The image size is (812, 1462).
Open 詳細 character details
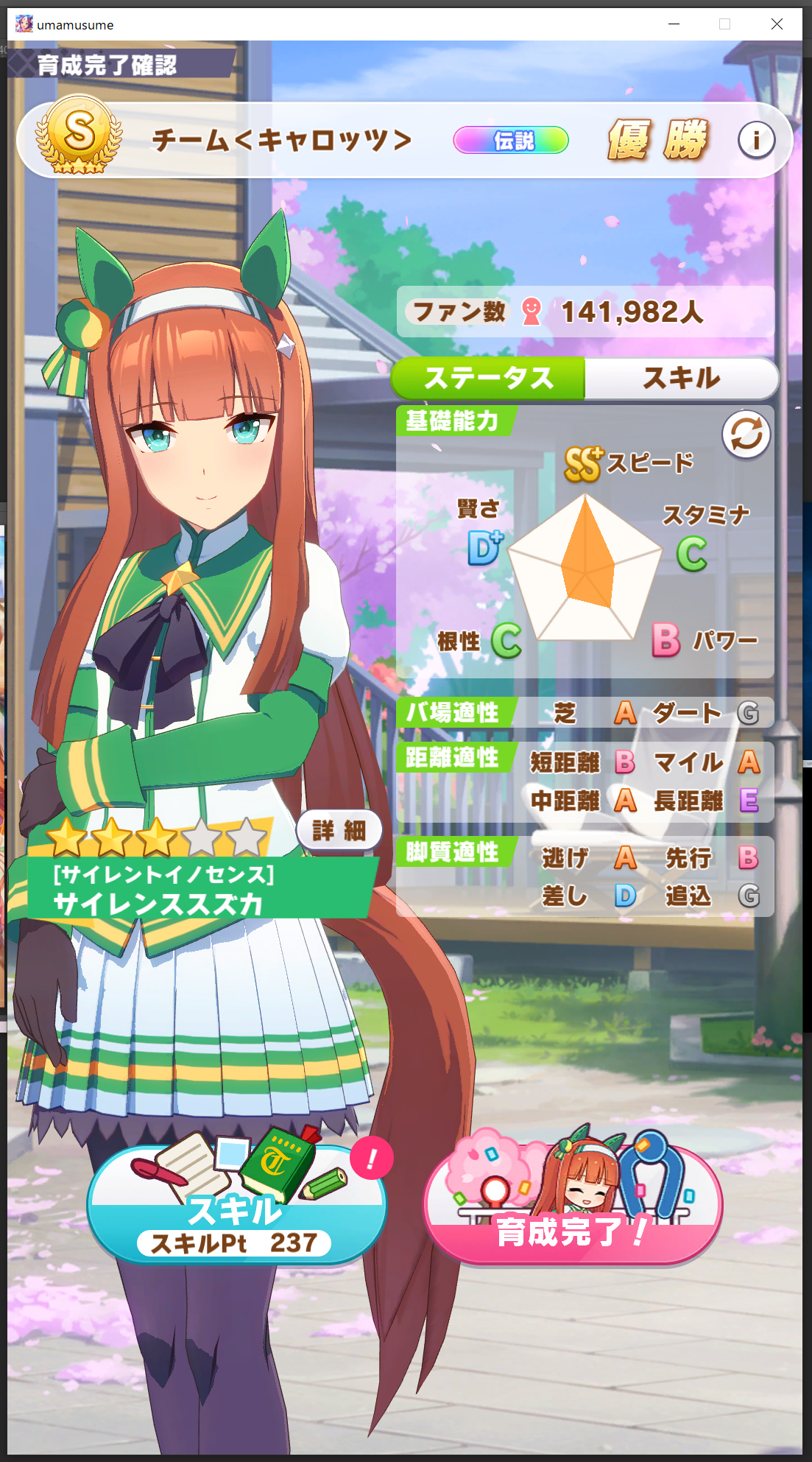coord(339,830)
